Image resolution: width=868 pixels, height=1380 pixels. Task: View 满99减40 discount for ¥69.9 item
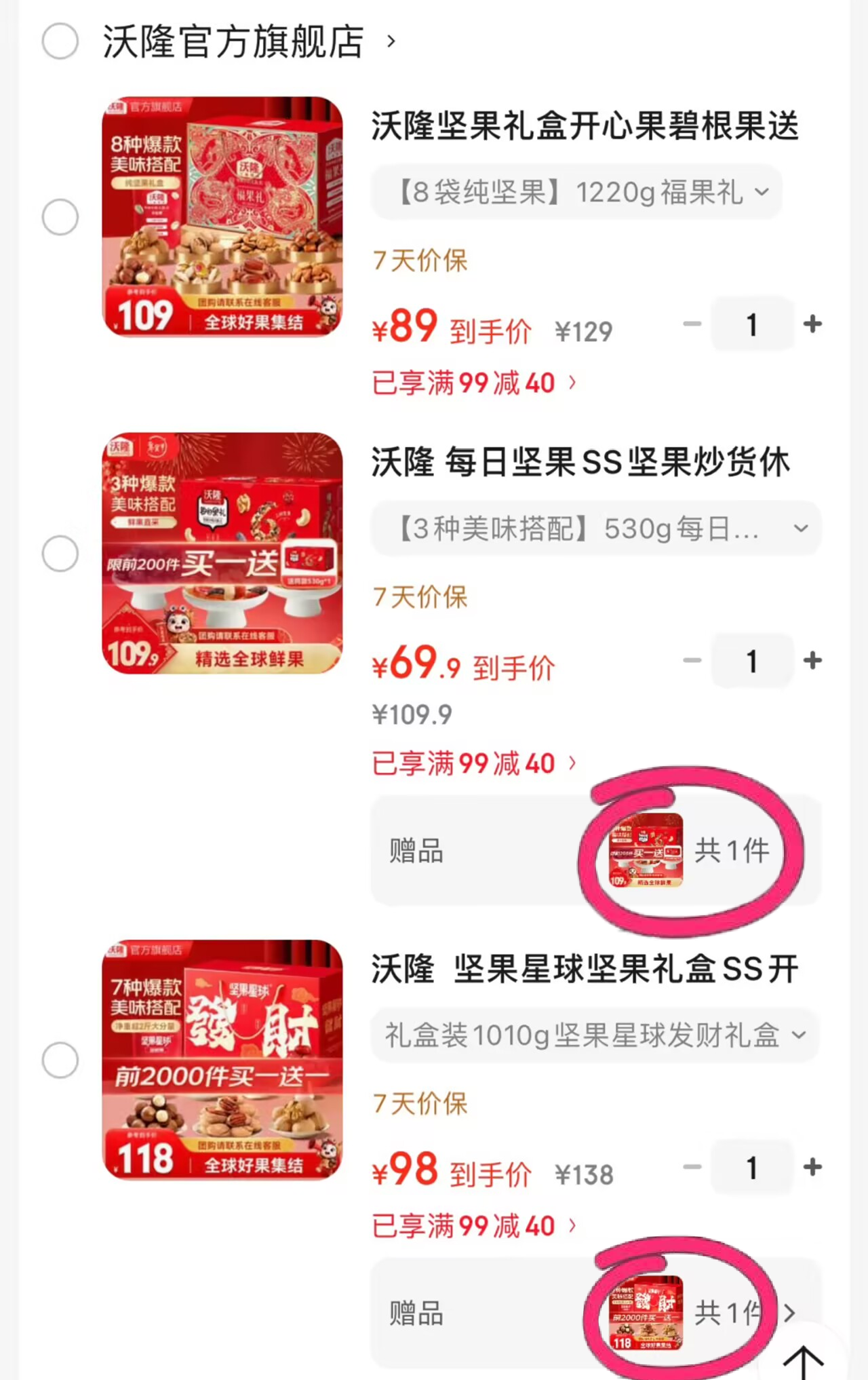click(473, 764)
